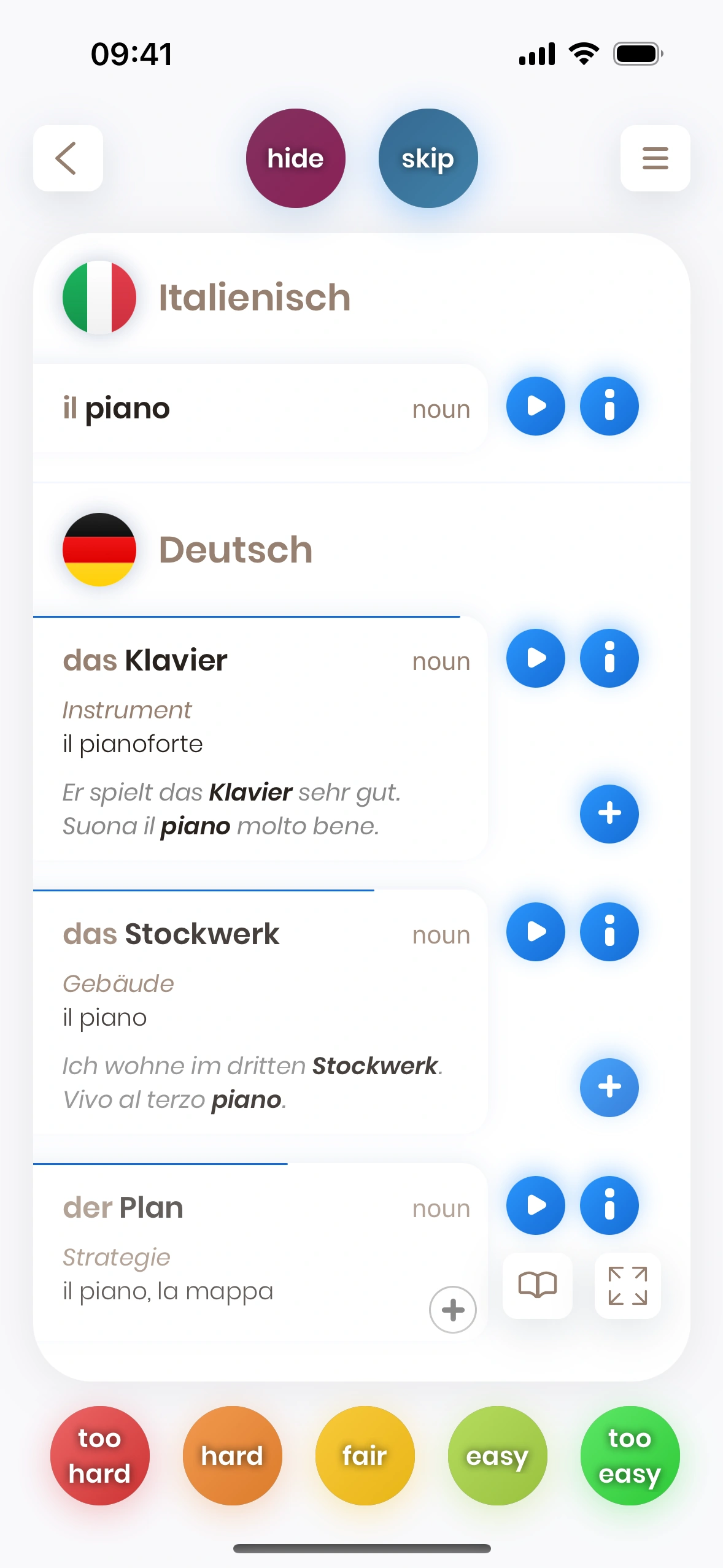Play pronunciation of der Plan
Viewport: 723px width, 1568px height.
click(x=535, y=1205)
